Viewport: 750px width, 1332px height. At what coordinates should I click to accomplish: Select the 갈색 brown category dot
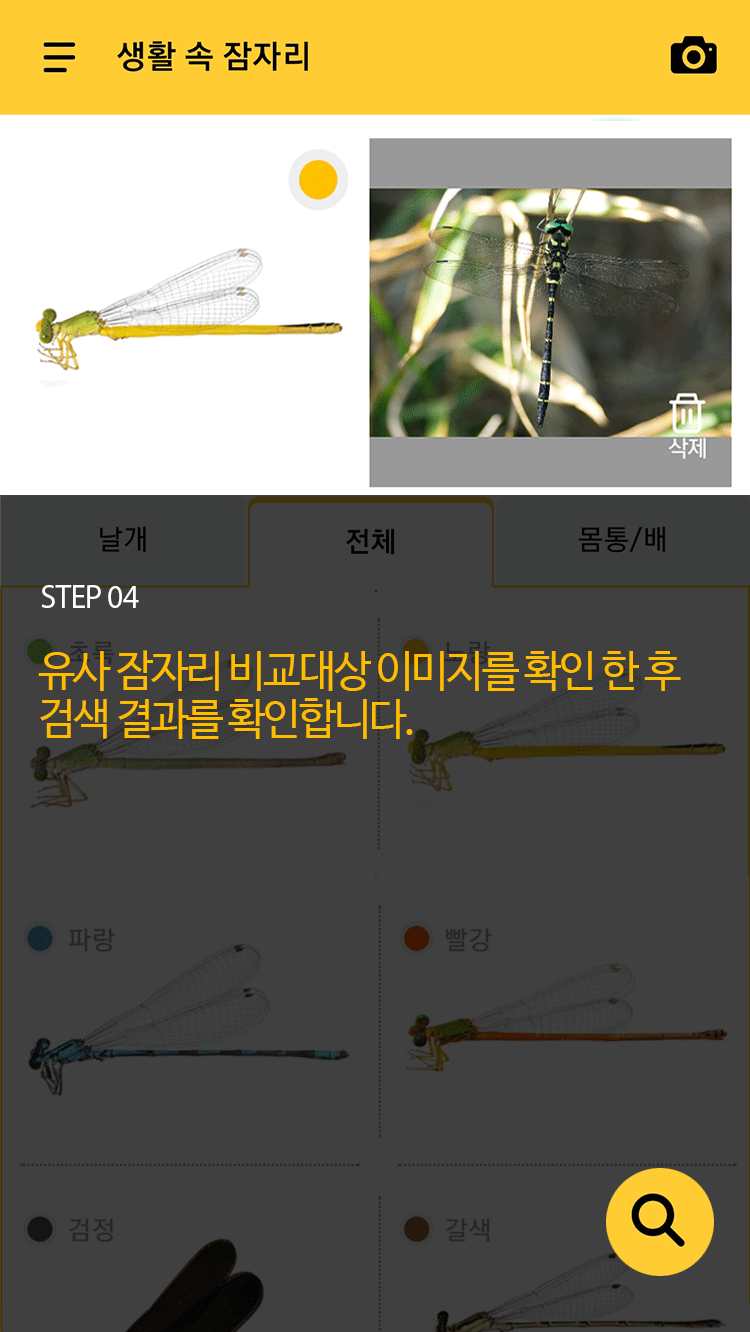pos(415,1230)
